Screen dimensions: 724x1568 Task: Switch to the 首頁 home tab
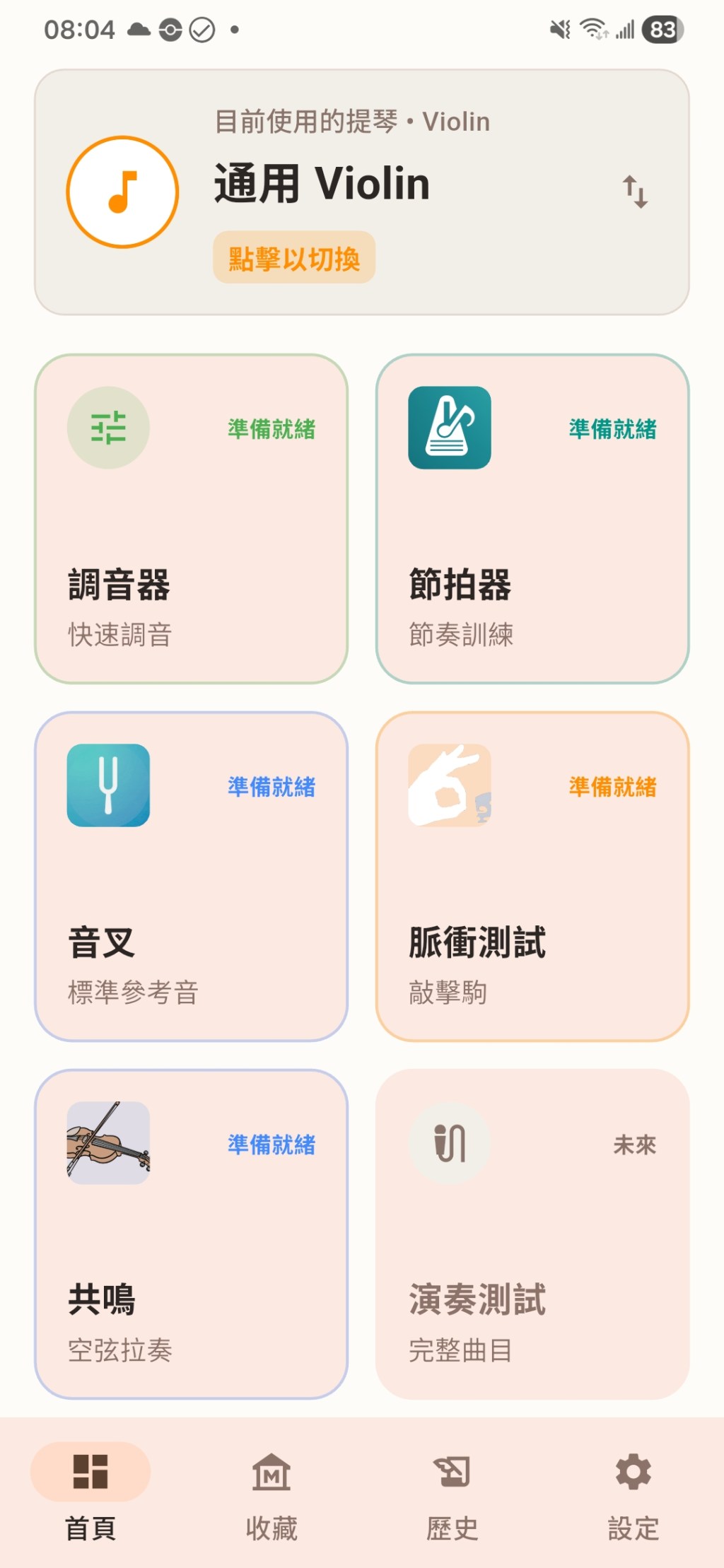91,1492
